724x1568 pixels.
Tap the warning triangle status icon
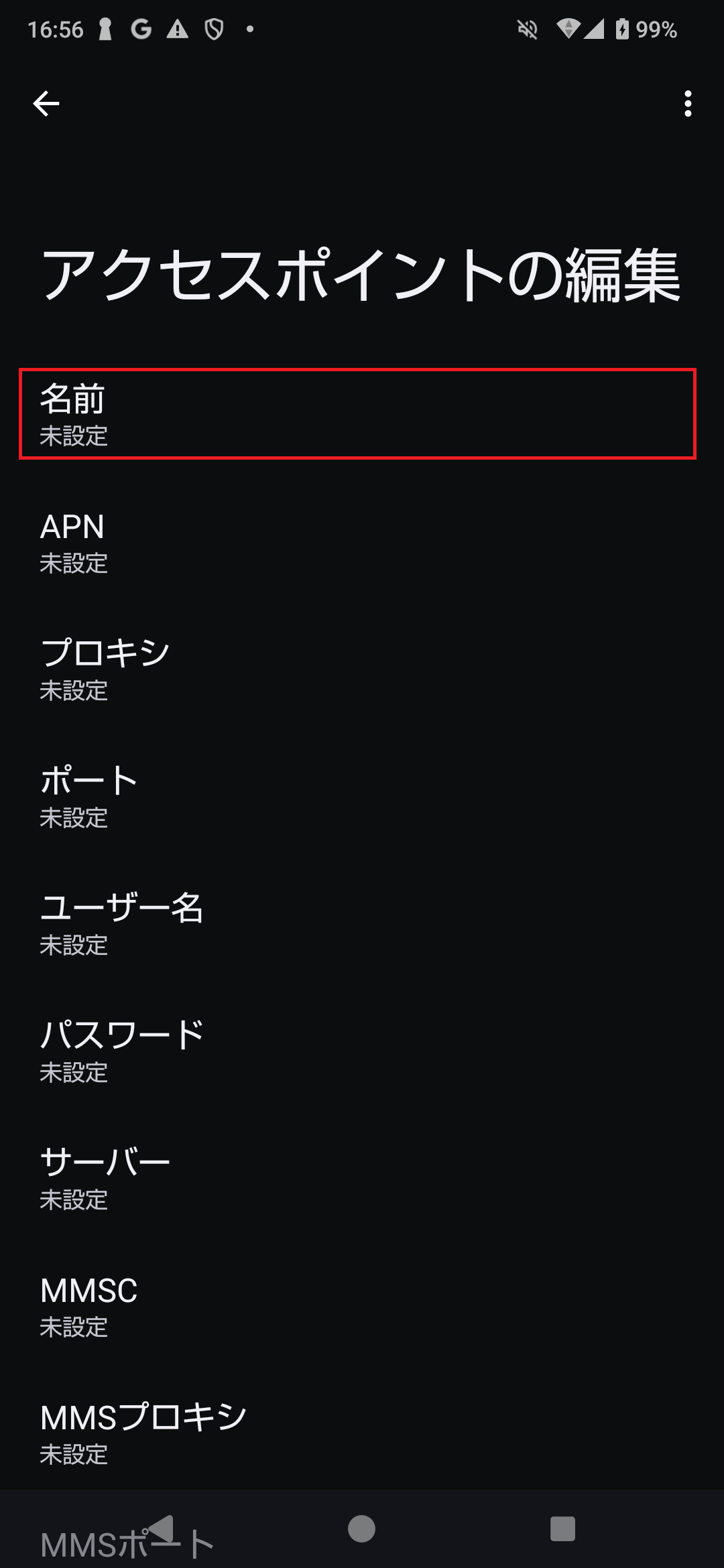178,29
